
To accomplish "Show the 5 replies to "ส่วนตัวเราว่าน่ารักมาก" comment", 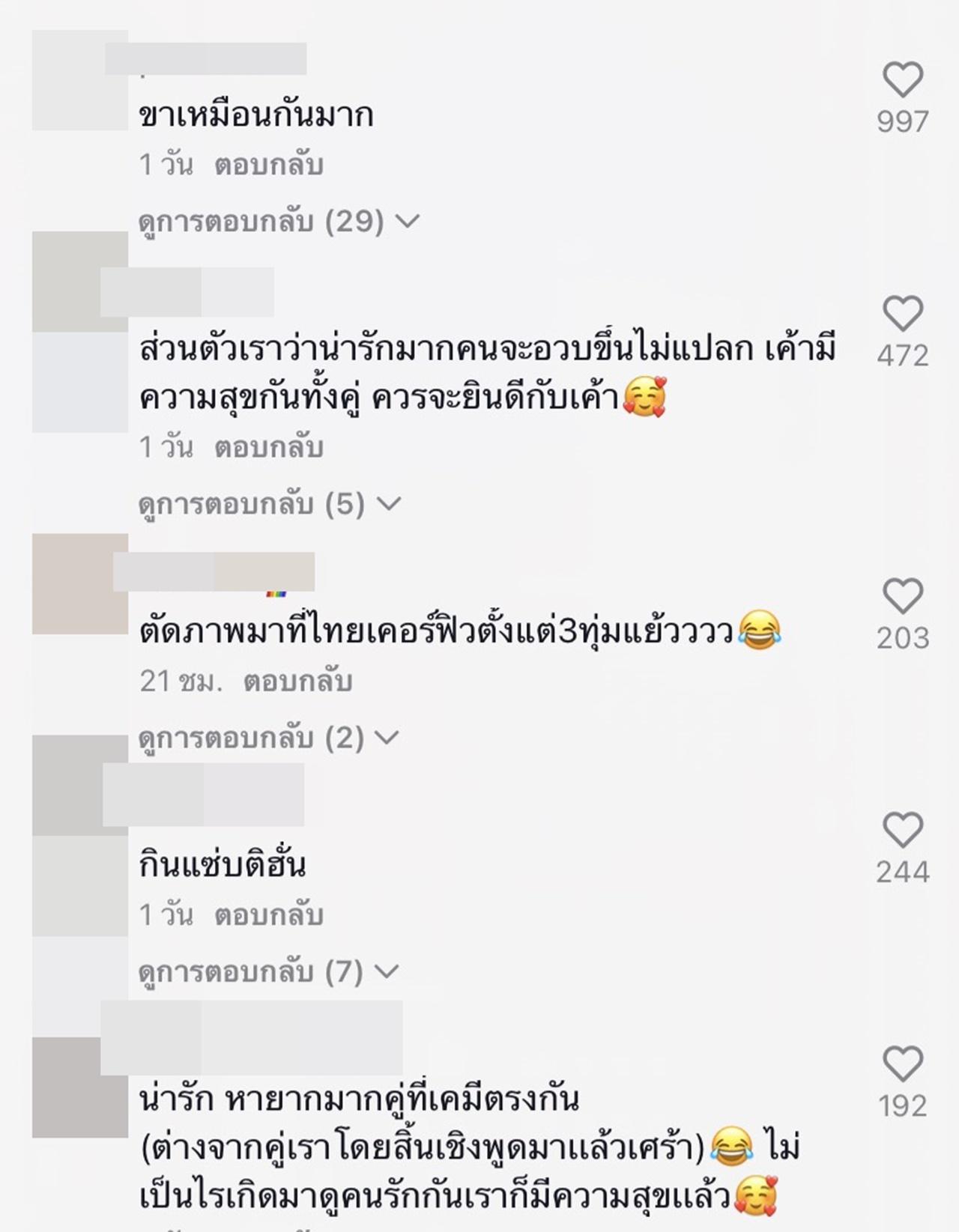I will (x=270, y=504).
